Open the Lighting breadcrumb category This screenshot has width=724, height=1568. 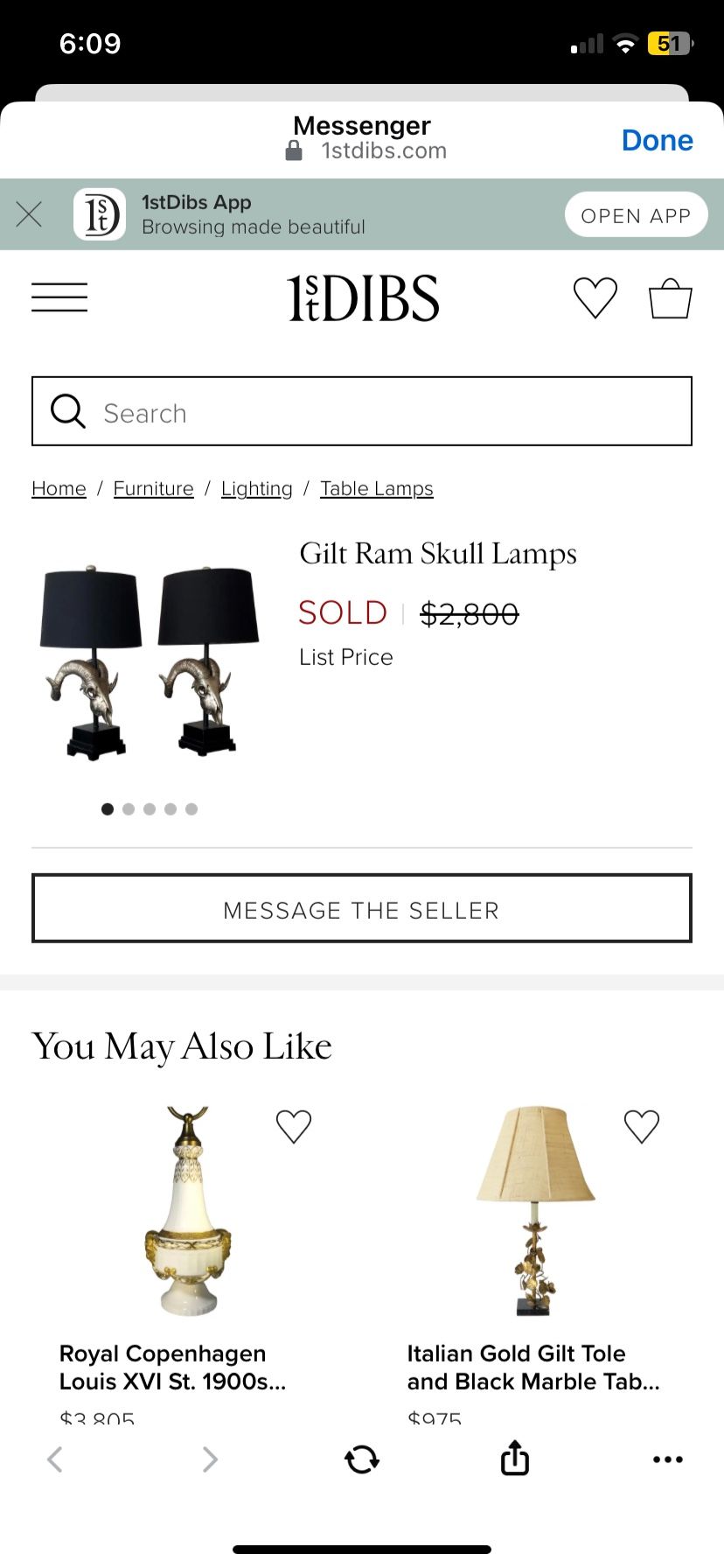coord(256,488)
